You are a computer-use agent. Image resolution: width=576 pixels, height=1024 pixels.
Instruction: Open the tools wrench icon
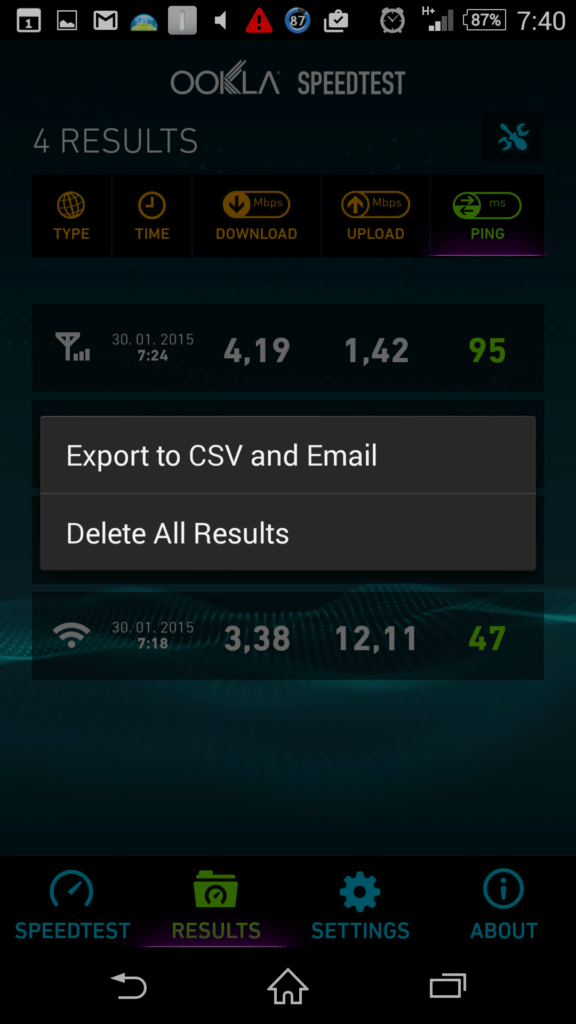point(513,137)
